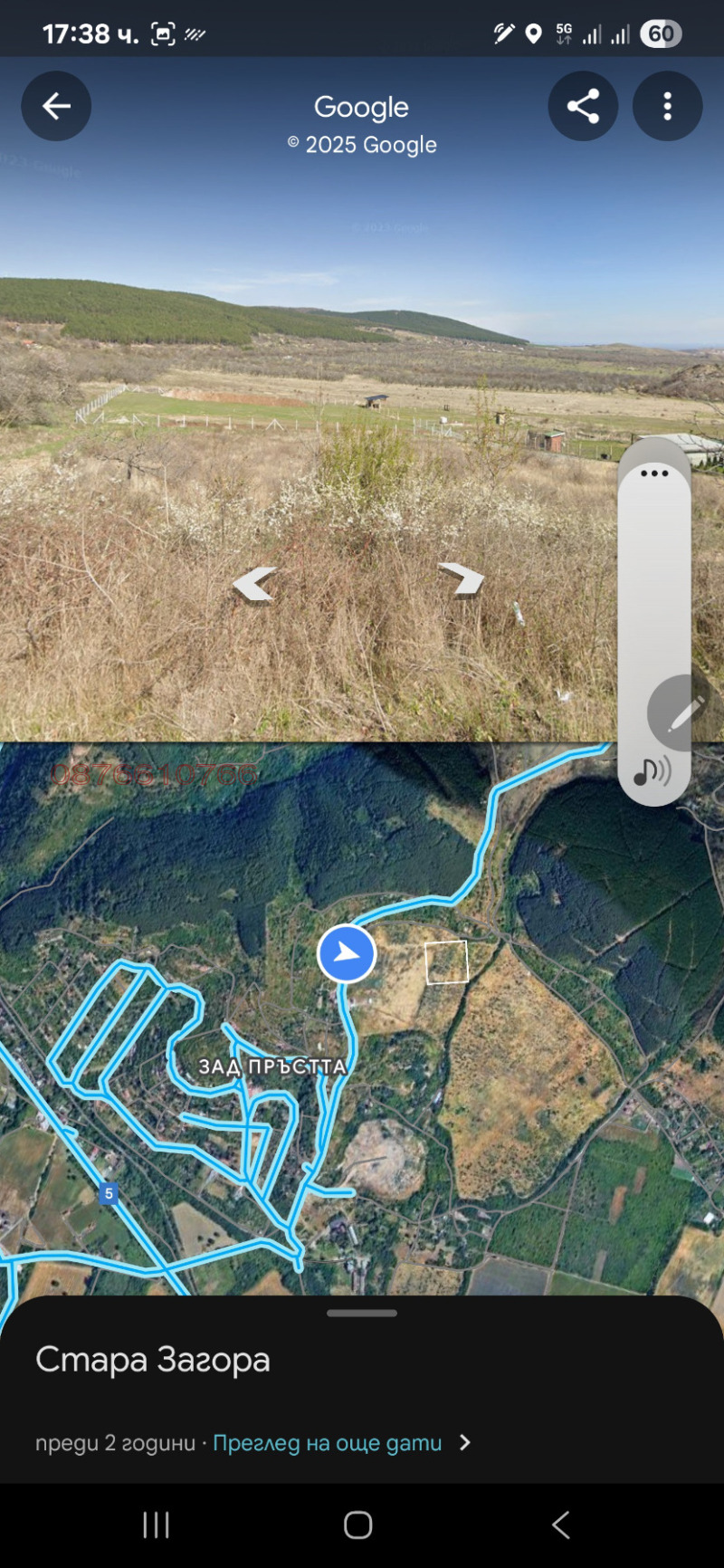724x1568 pixels.
Task: Go back from Street View
Action: 56,107
